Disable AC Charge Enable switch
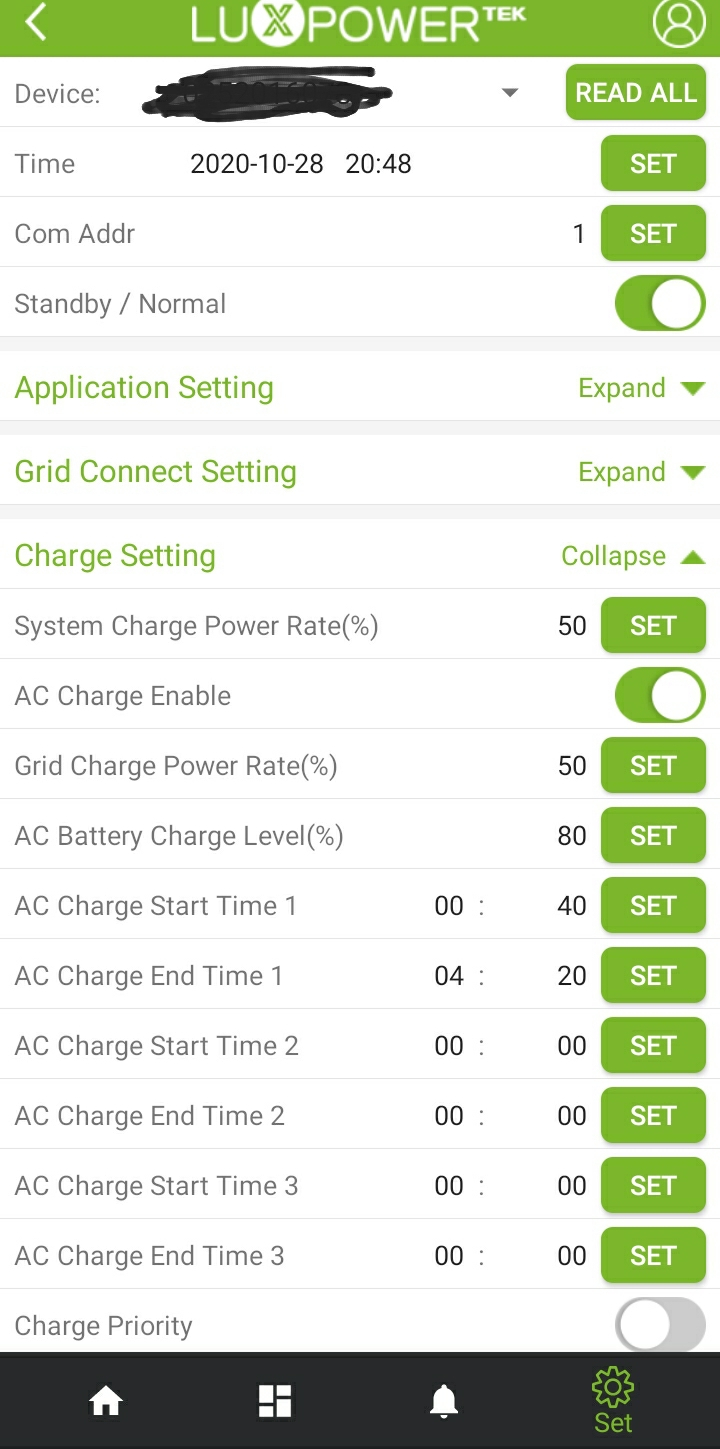This screenshot has width=720, height=1449. tap(660, 695)
